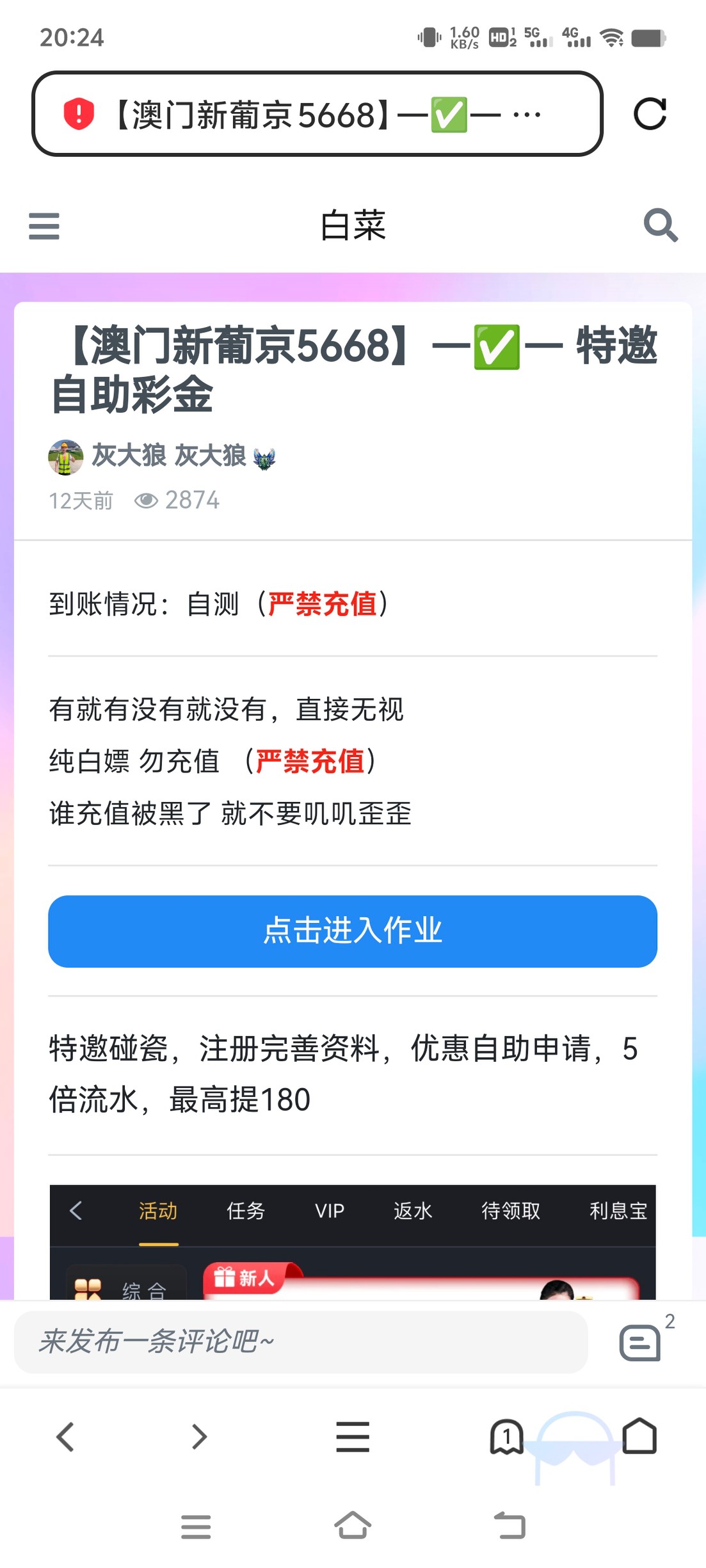Open the hamburger menu next to 白菜

point(44,225)
